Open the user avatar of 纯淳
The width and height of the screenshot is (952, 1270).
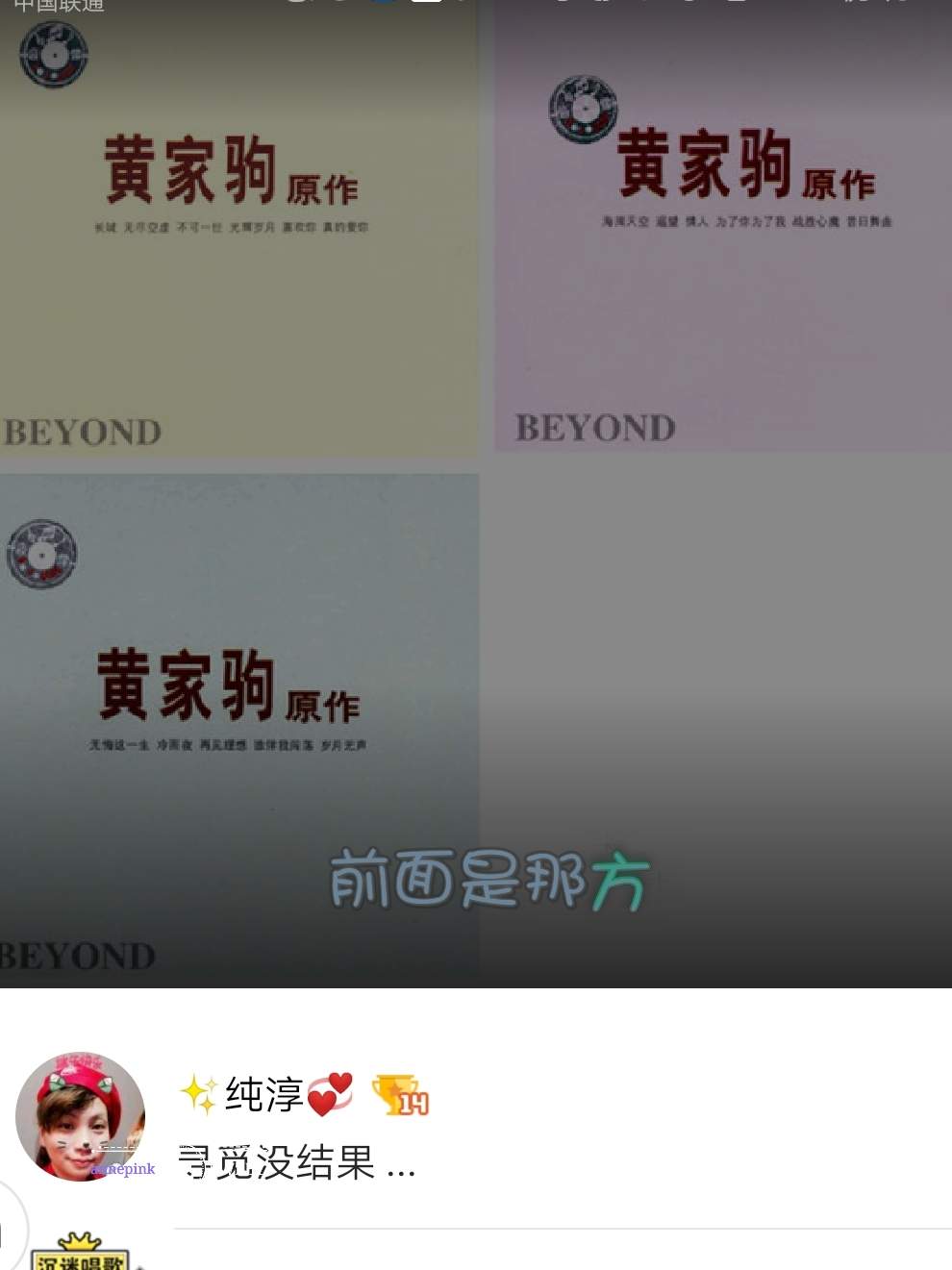click(x=82, y=1118)
